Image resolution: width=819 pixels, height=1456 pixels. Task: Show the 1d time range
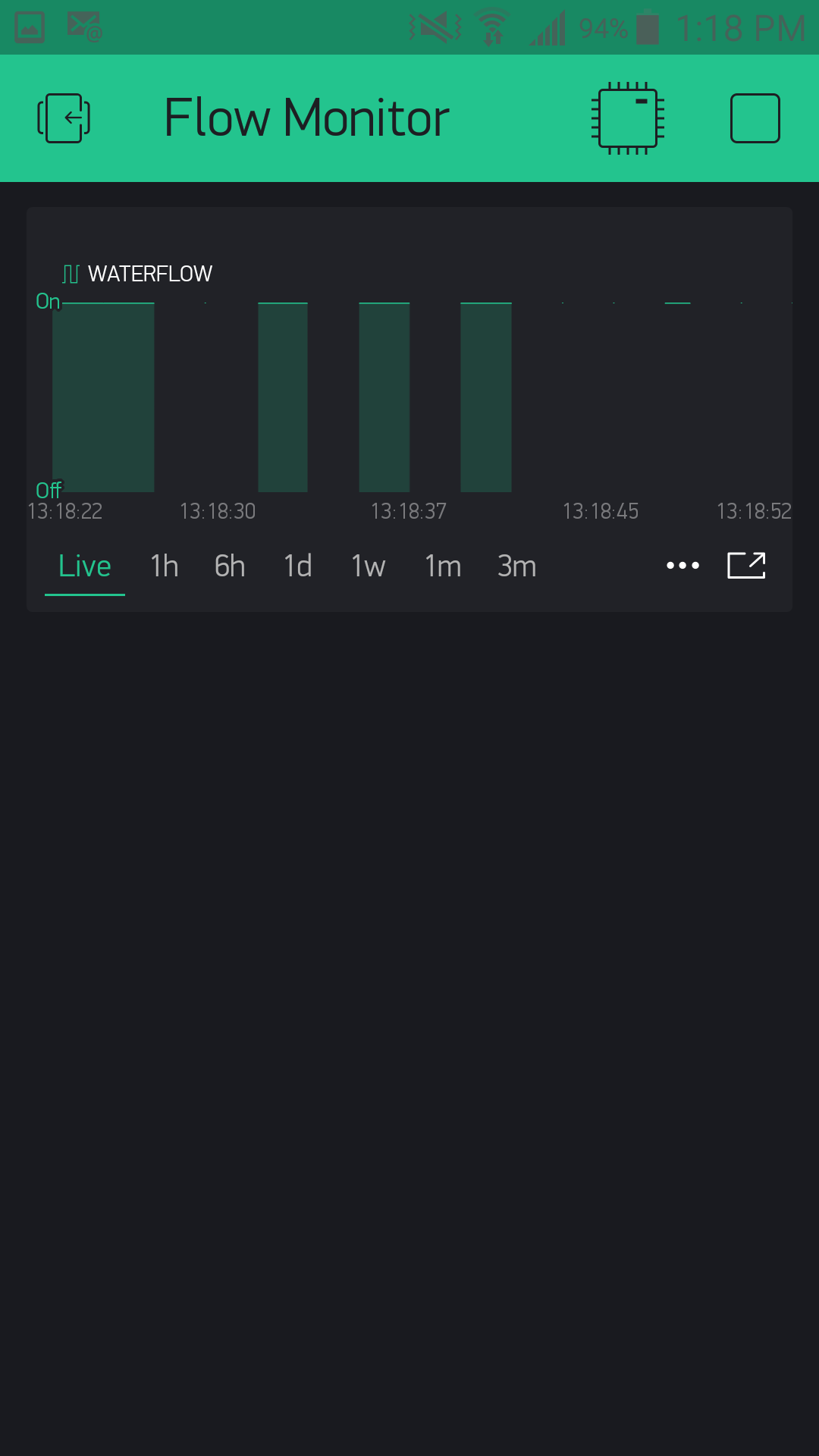297,566
